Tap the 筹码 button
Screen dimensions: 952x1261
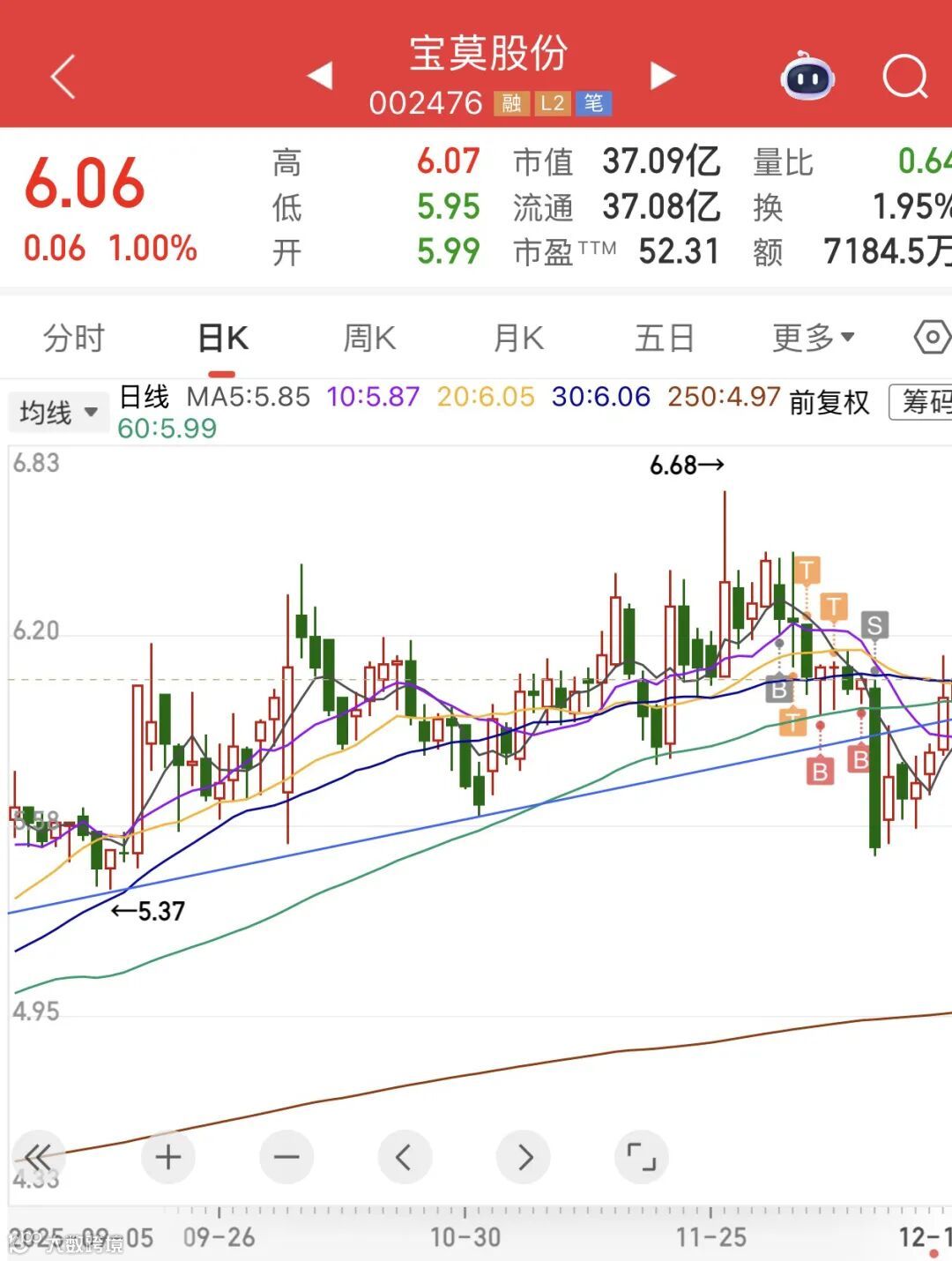coord(924,402)
